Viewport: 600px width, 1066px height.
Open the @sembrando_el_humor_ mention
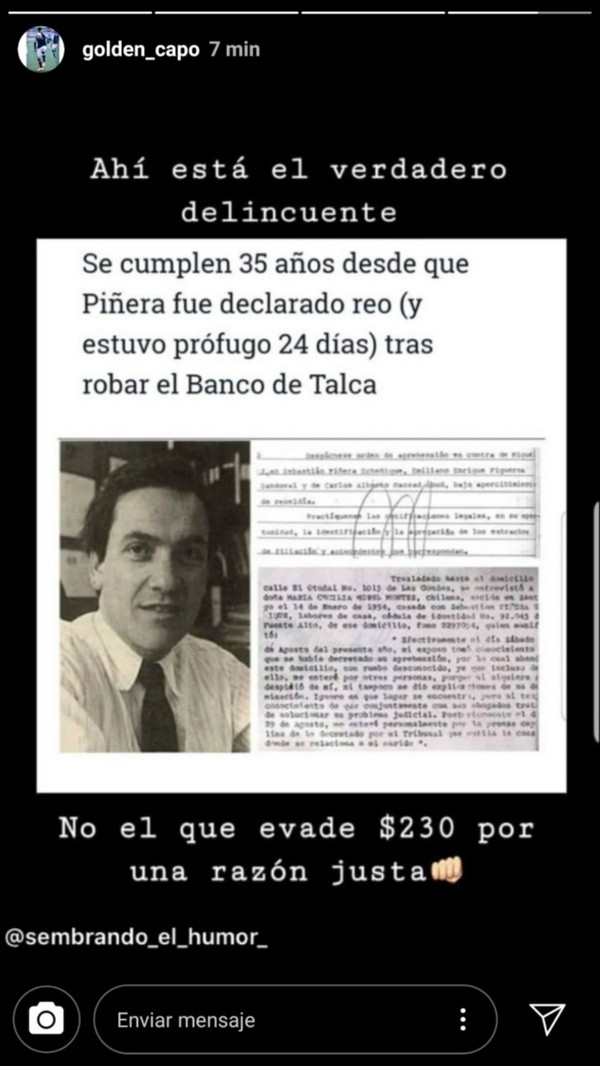click(x=136, y=939)
